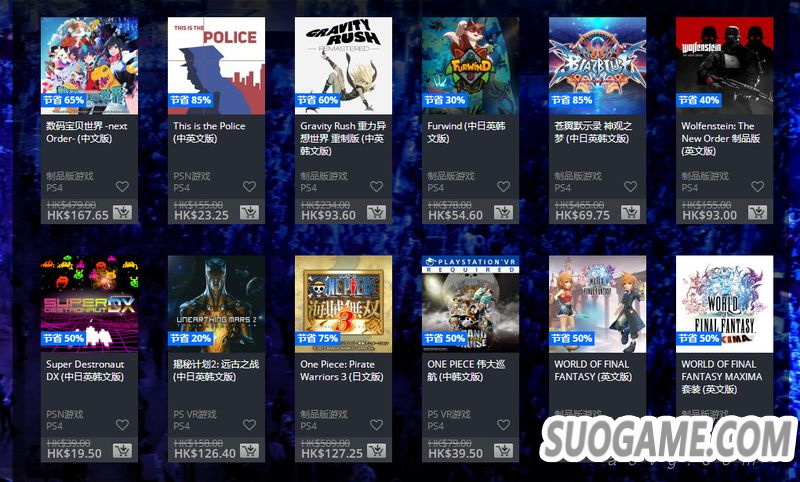The width and height of the screenshot is (800, 482).
Task: Add One Piece: Pirate Warriors 3 to cart
Action: [377, 451]
